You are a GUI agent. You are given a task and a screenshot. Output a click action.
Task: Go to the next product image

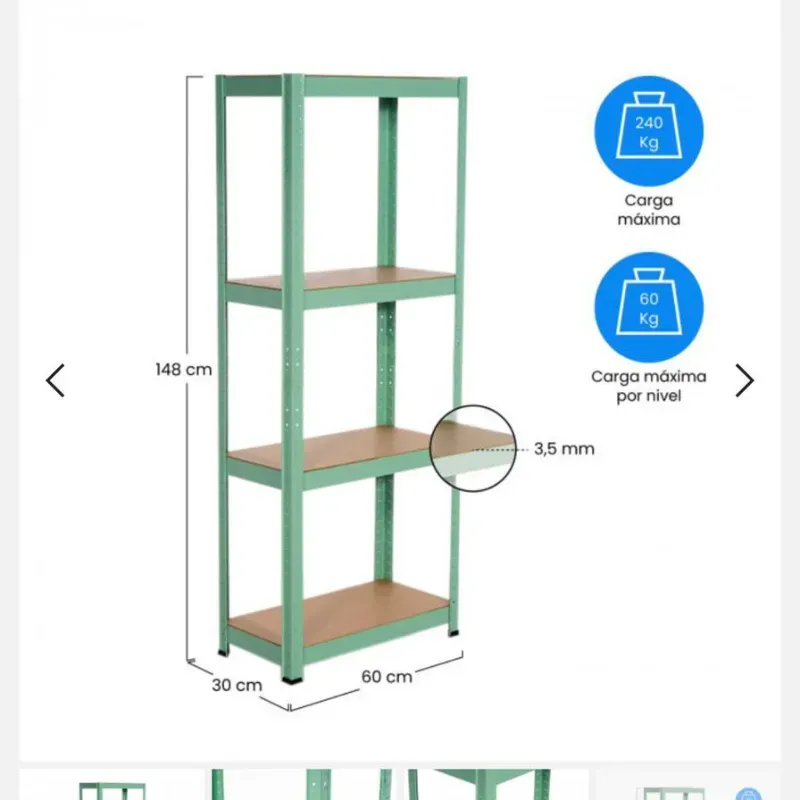click(744, 380)
